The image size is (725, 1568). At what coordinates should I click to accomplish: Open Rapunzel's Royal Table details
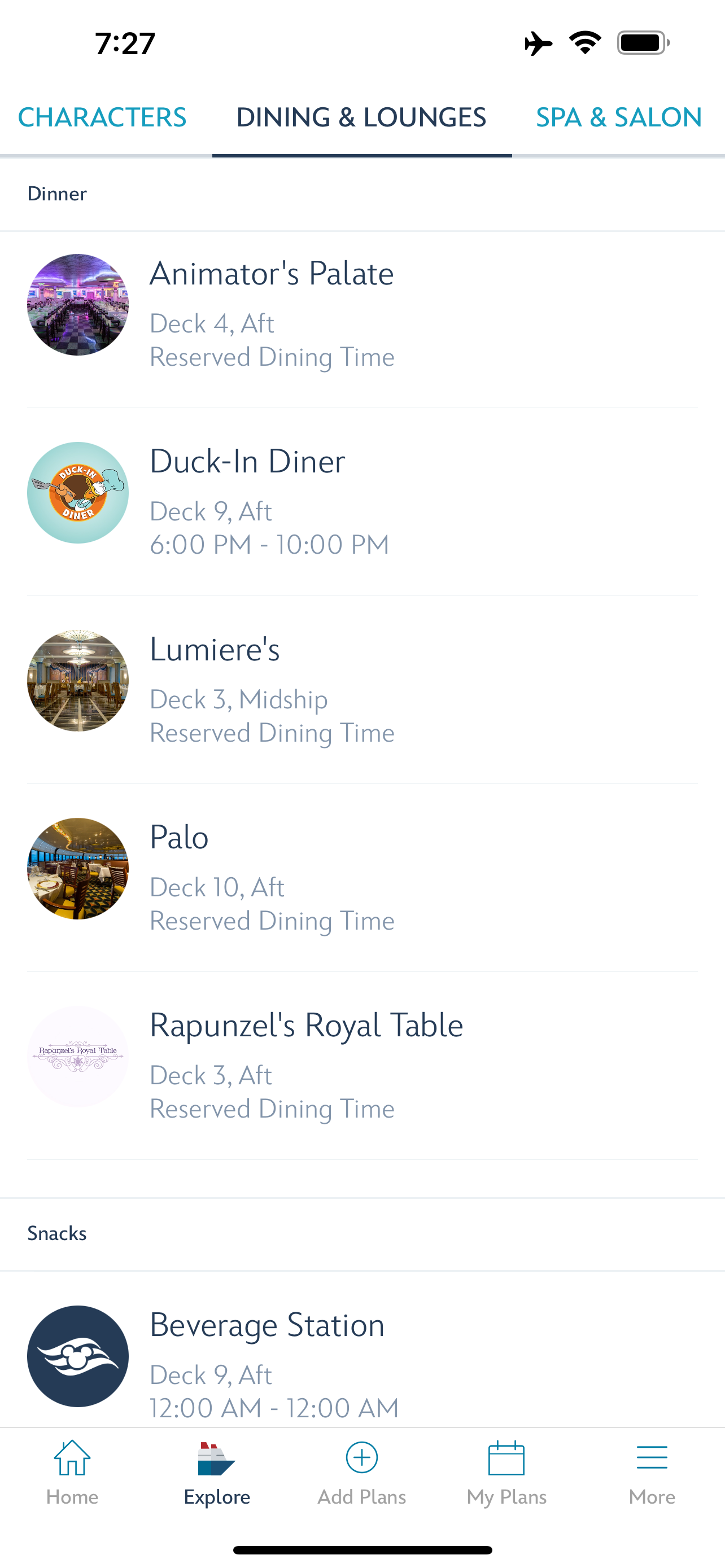click(x=361, y=1066)
